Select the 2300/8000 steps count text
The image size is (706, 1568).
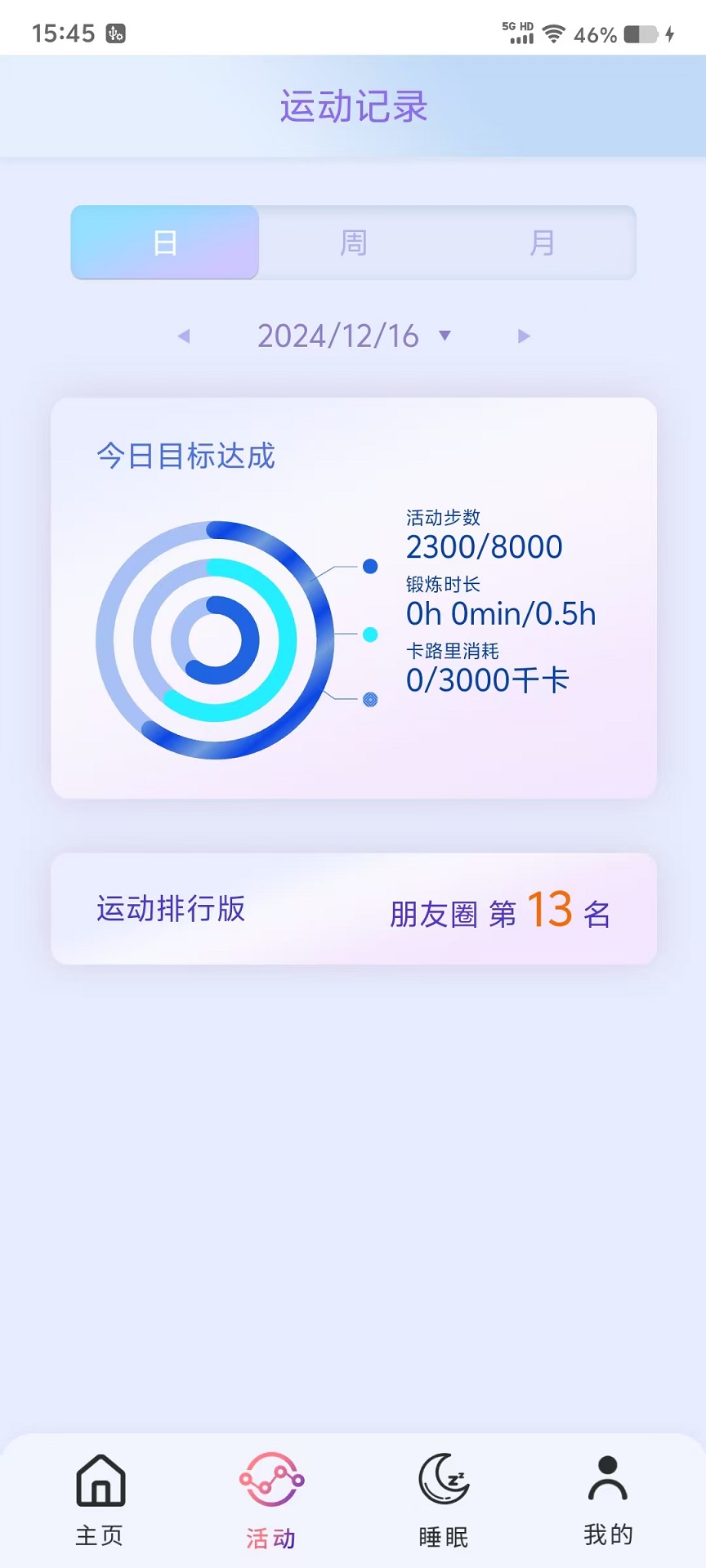click(484, 547)
